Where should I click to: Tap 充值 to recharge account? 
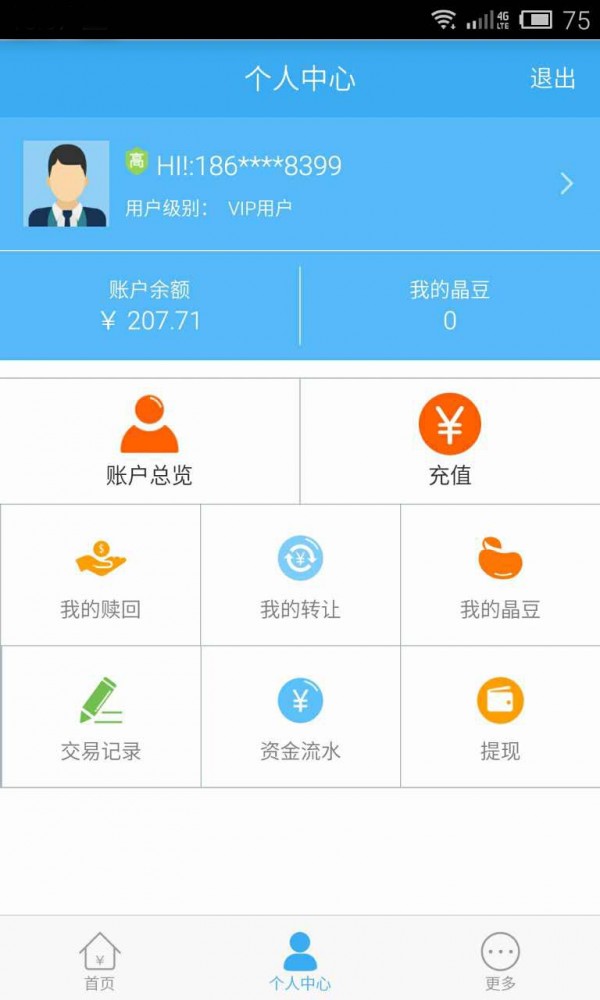click(449, 441)
